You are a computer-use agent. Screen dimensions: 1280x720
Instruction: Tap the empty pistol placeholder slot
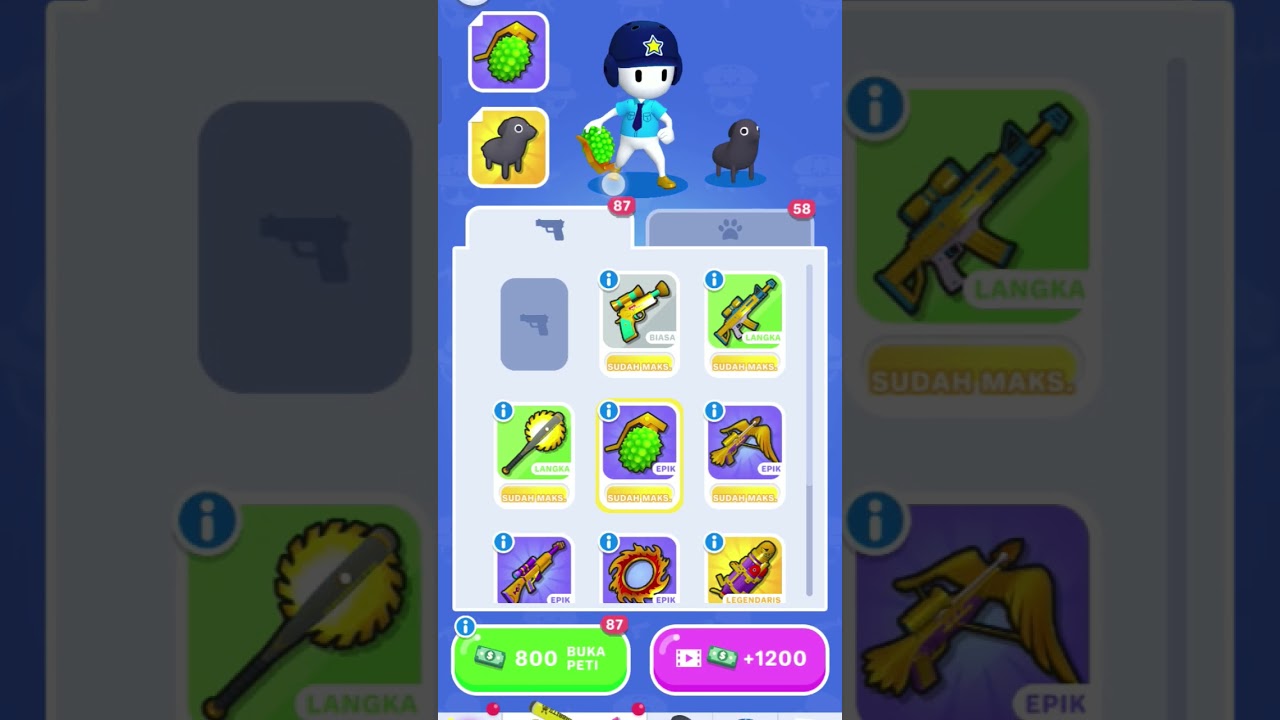point(534,324)
